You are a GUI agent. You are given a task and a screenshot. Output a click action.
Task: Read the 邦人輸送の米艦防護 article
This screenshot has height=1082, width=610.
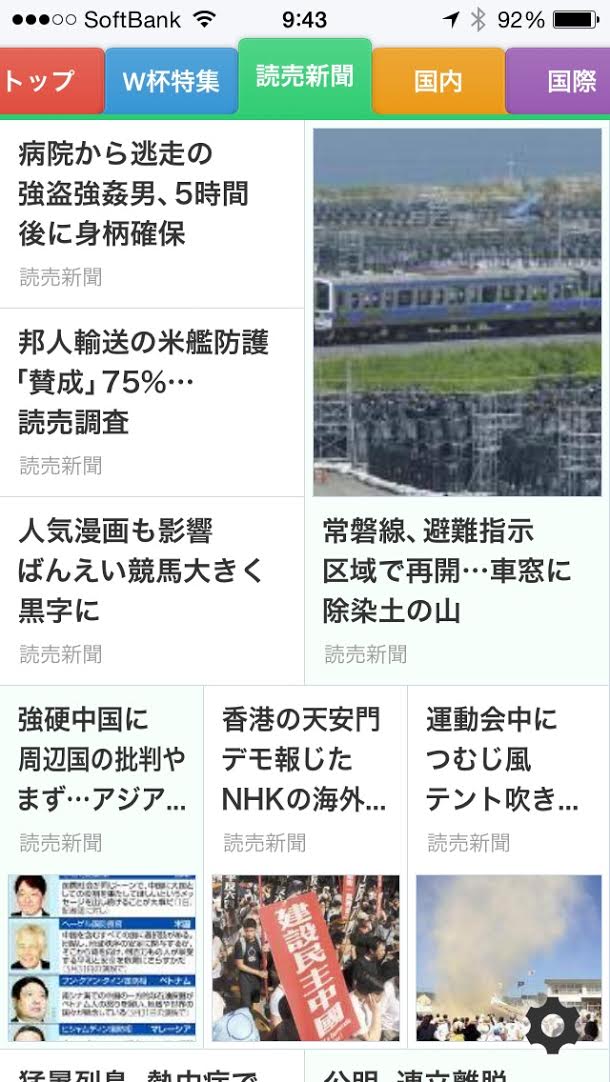click(152, 402)
